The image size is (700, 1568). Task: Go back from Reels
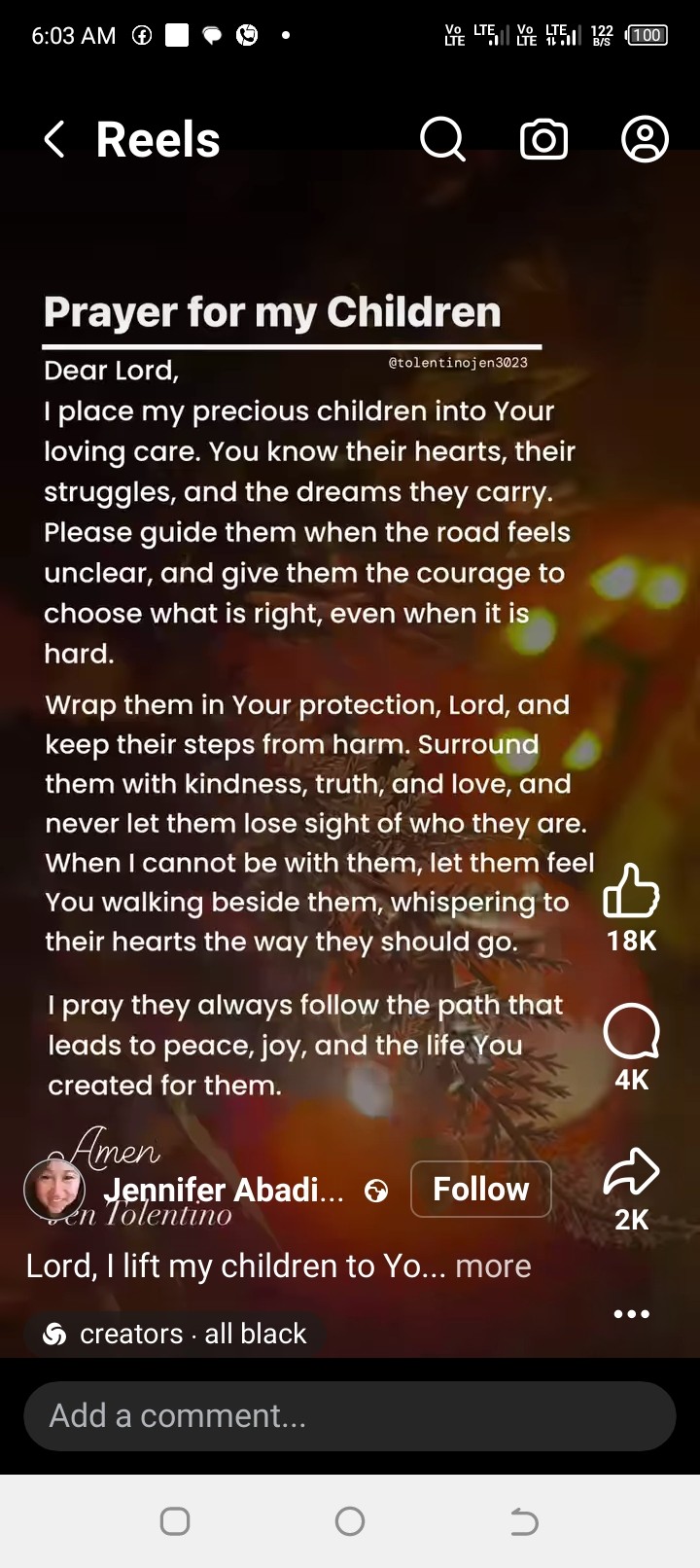click(55, 140)
